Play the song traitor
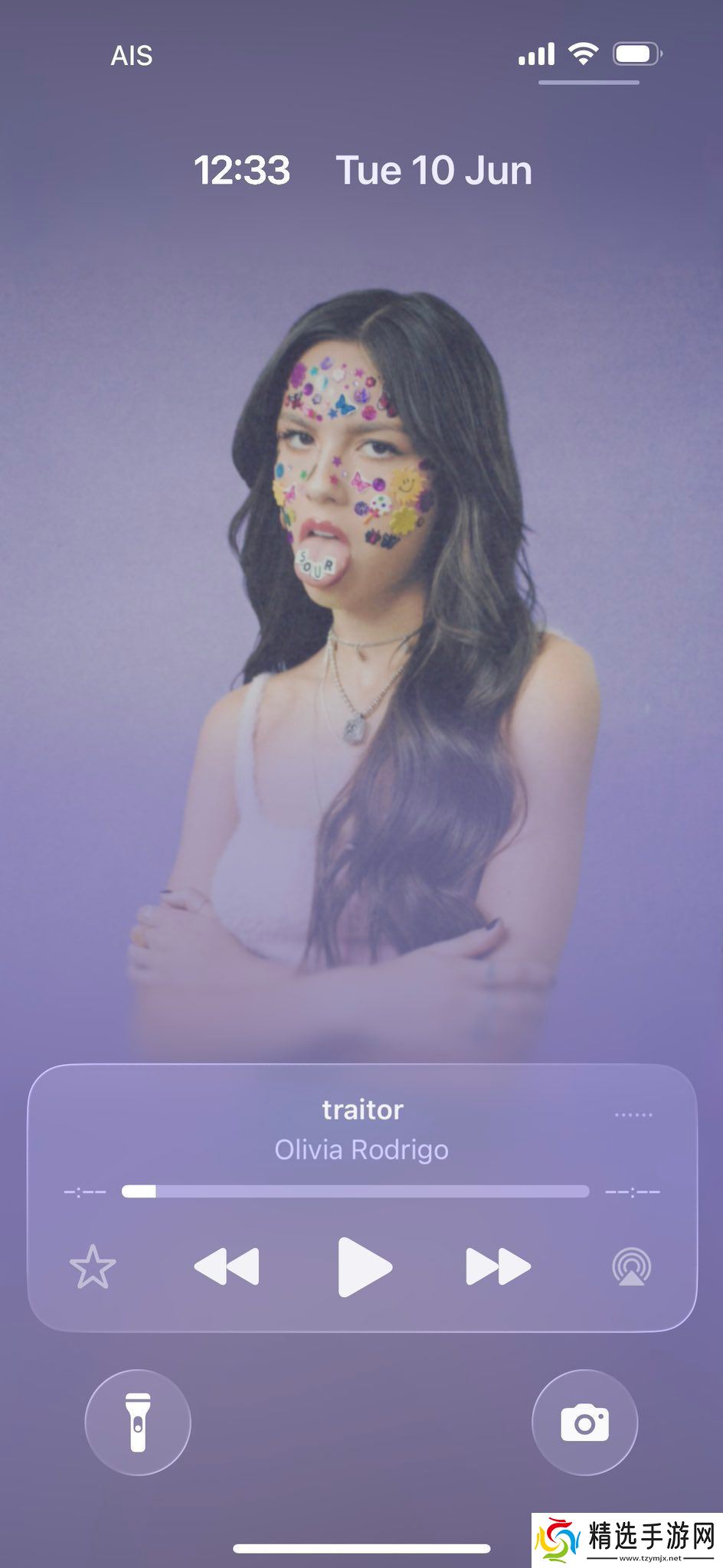Image resolution: width=723 pixels, height=1568 pixels. click(364, 1266)
